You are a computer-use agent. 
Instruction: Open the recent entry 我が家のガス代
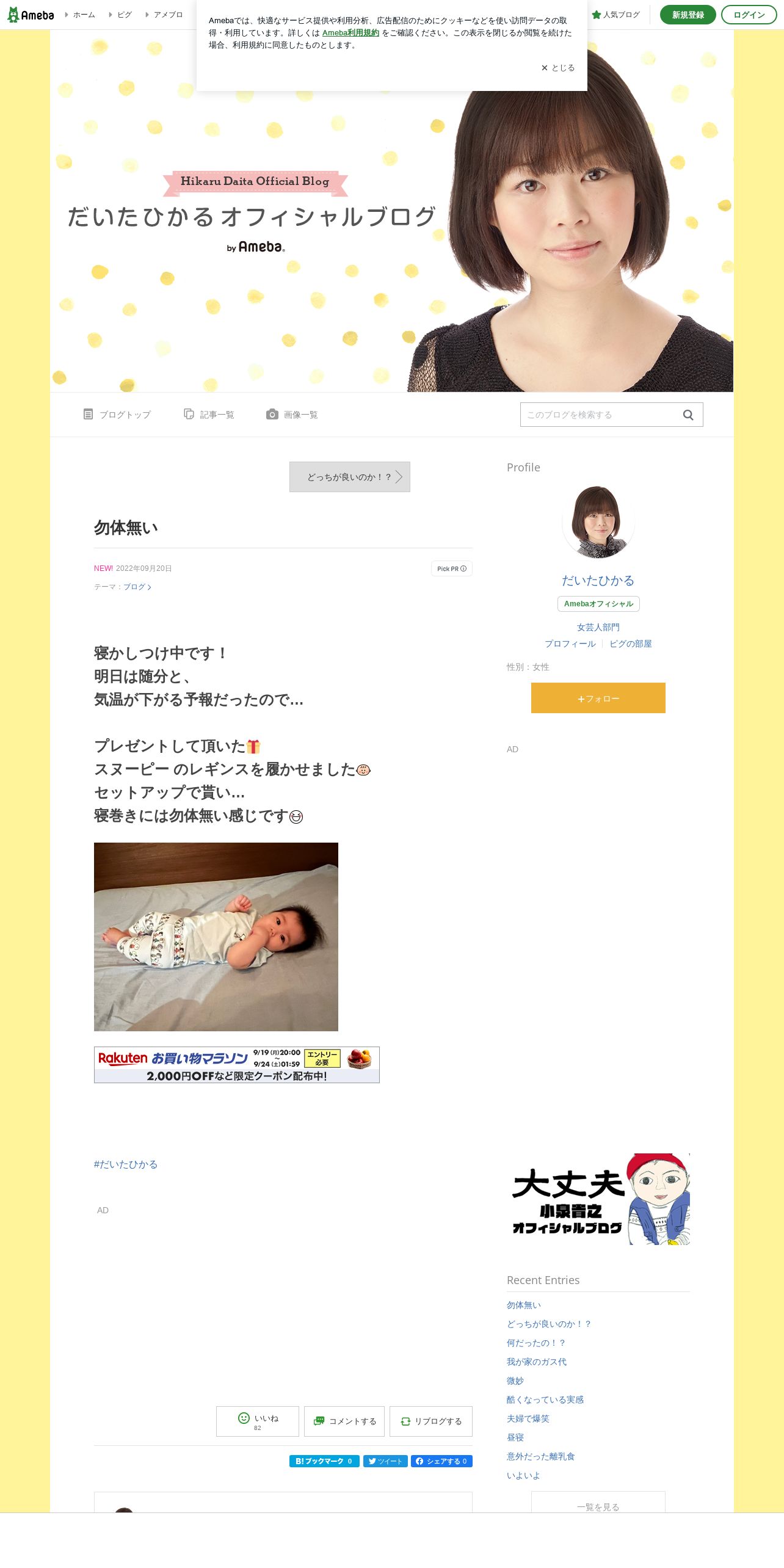click(x=537, y=1362)
